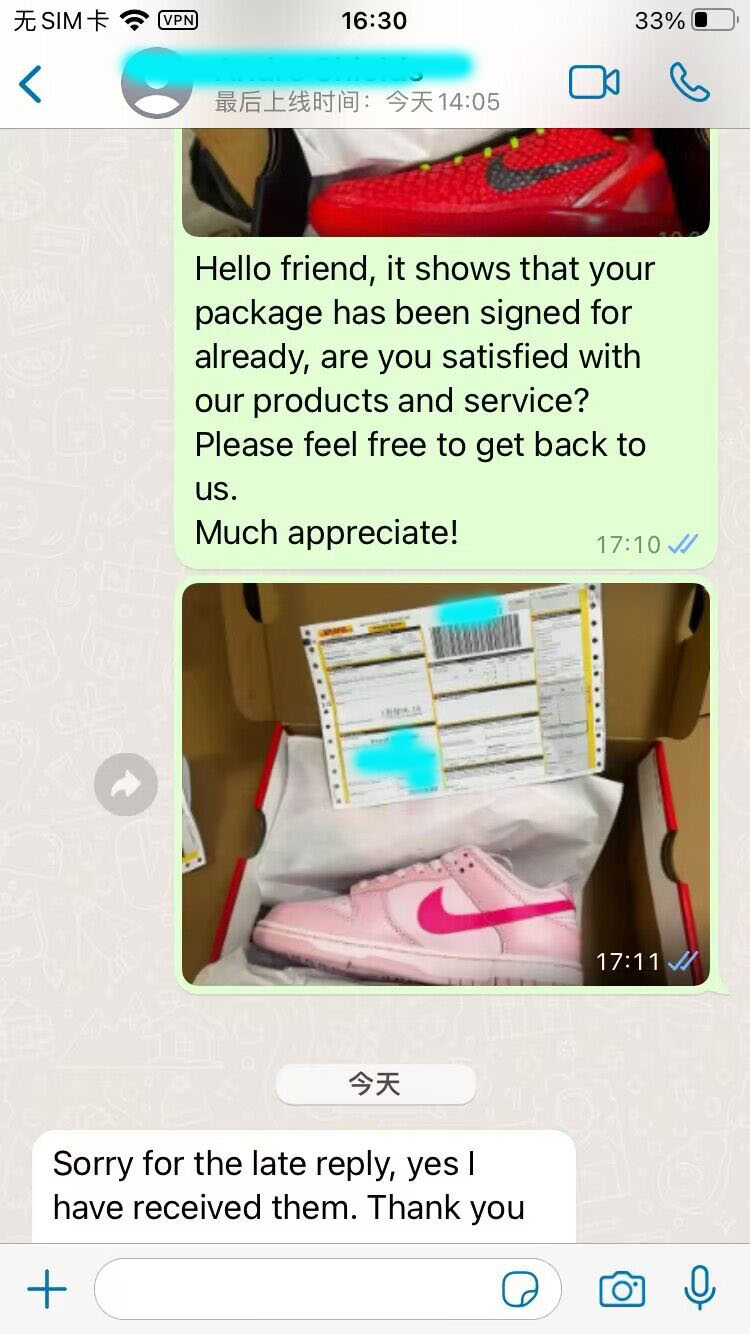Focus the message input field
The image size is (750, 1334).
pos(300,1290)
